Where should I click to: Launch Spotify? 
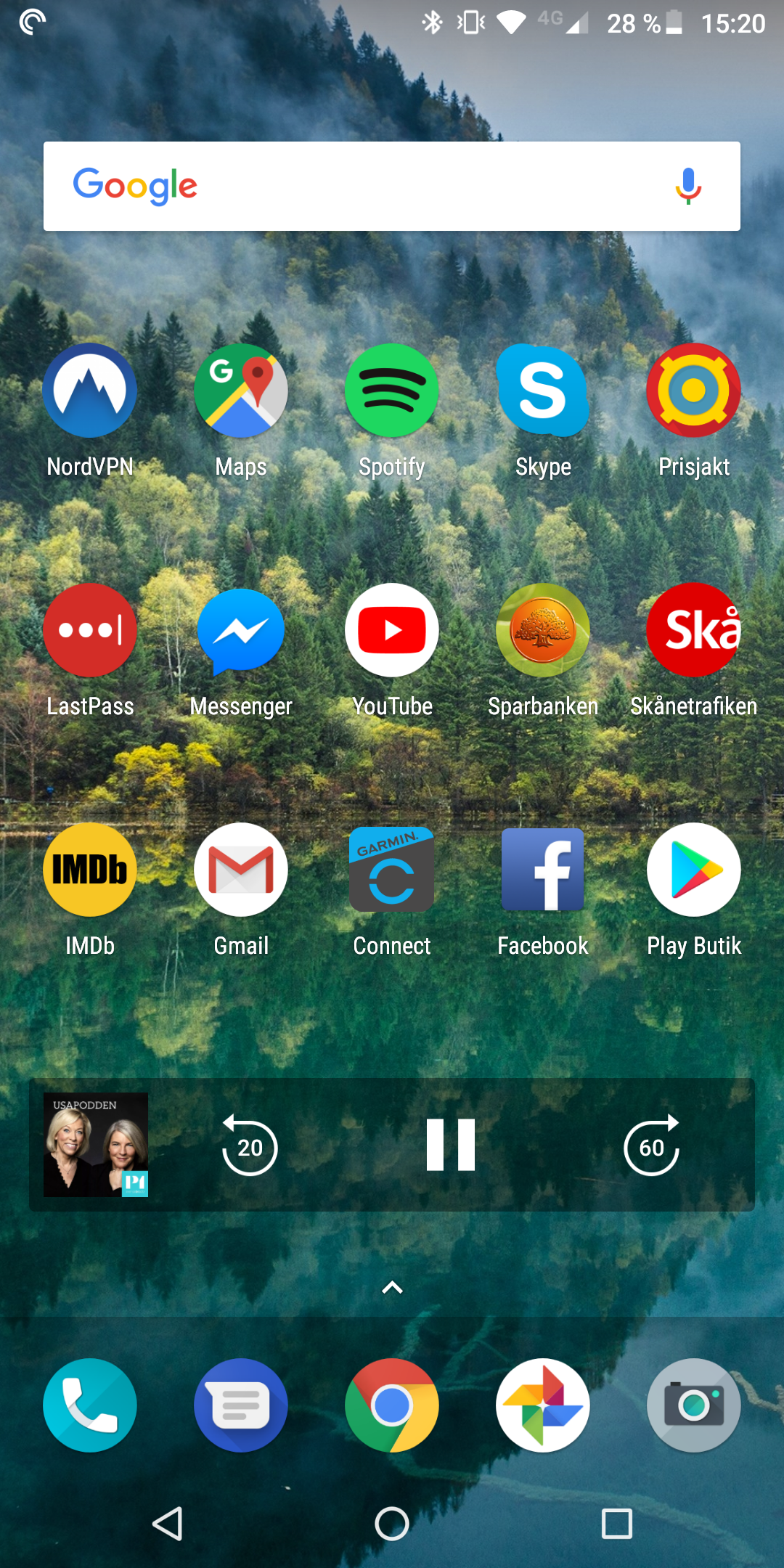tap(392, 391)
